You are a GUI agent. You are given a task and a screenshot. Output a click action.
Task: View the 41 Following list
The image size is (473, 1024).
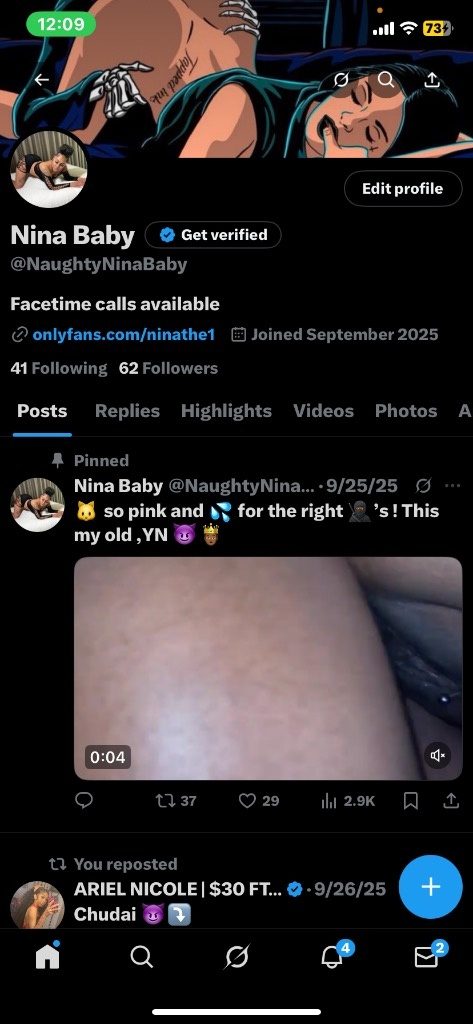(59, 368)
